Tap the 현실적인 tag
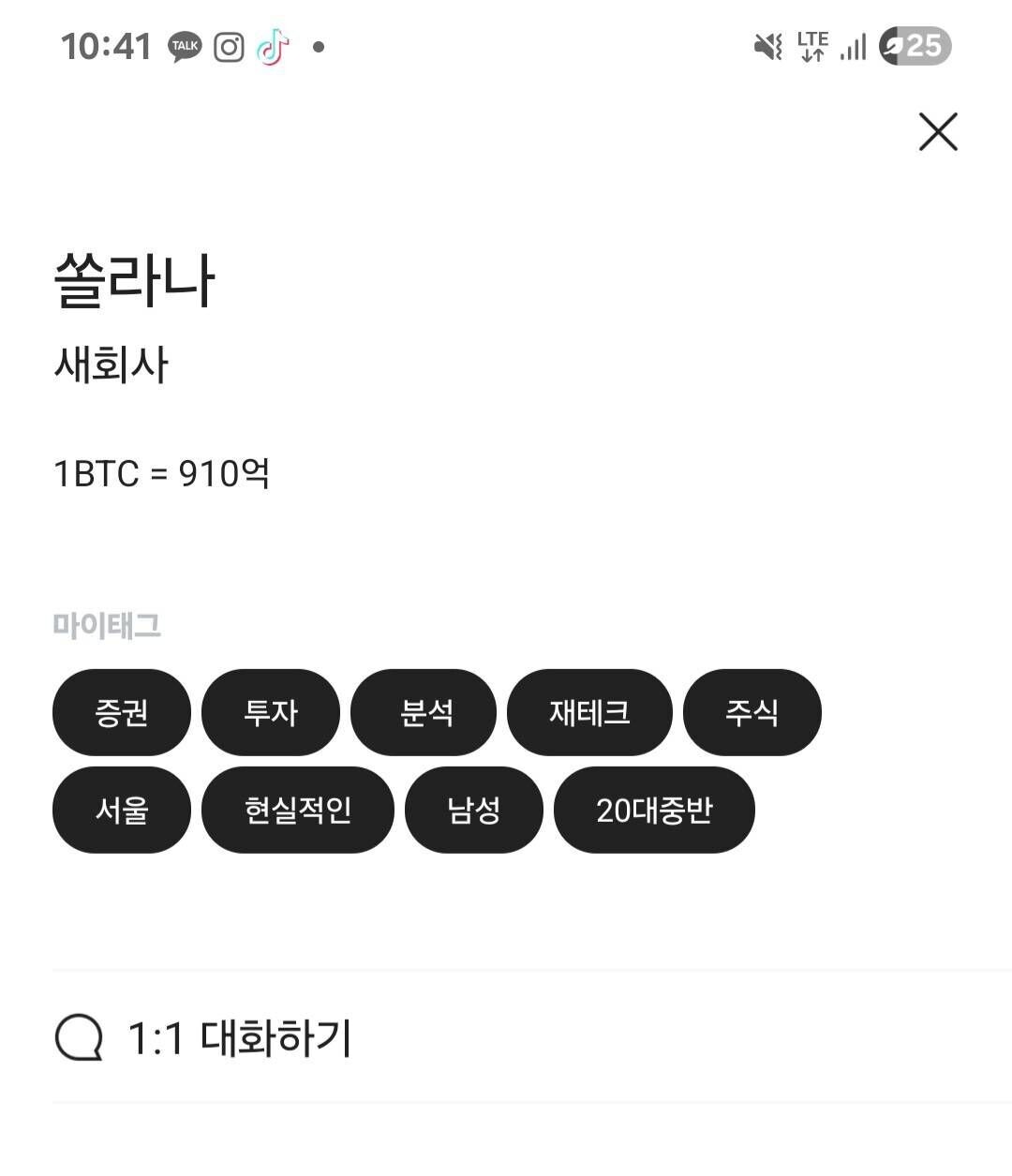Viewport: 1012px width, 1176px height. tap(297, 811)
